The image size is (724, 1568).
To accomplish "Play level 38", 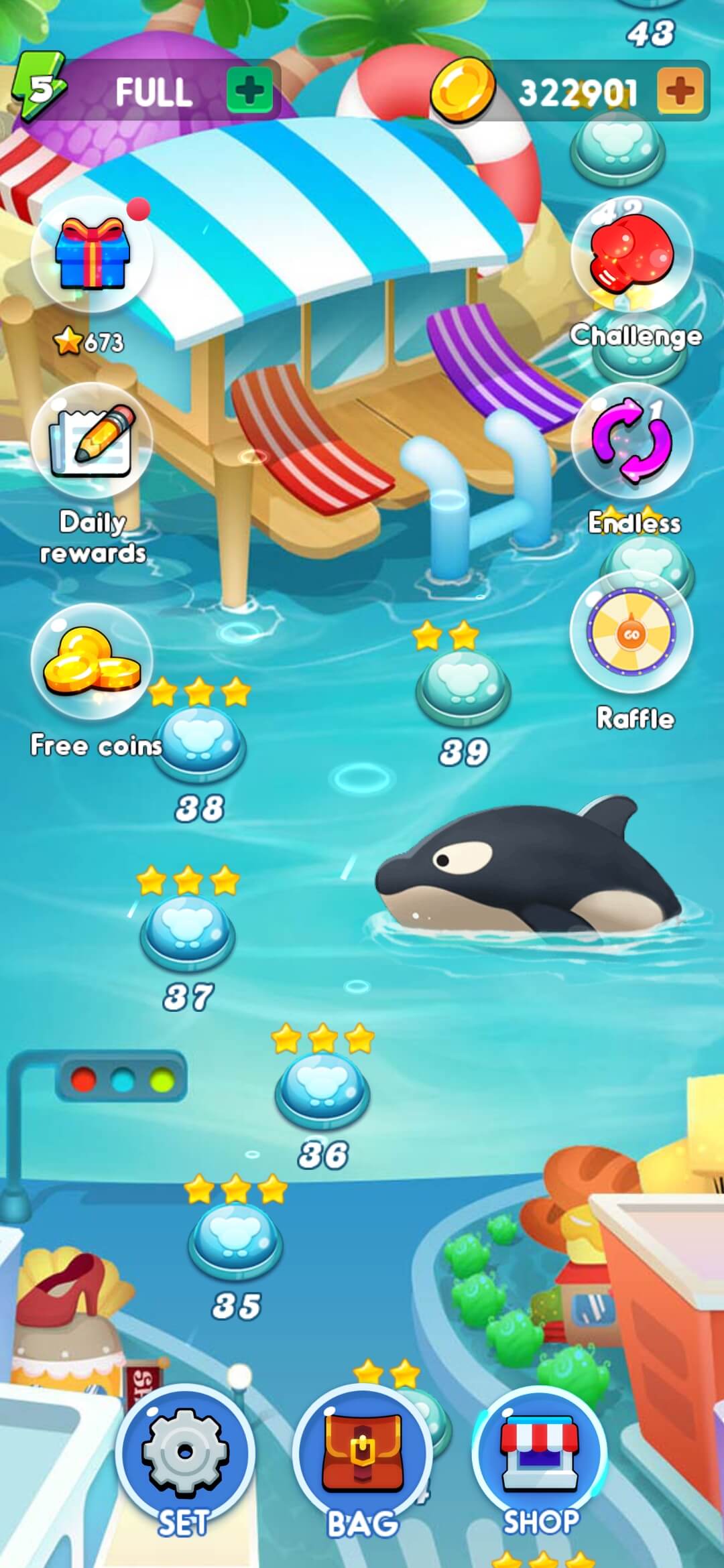I will pyautogui.click(x=199, y=745).
